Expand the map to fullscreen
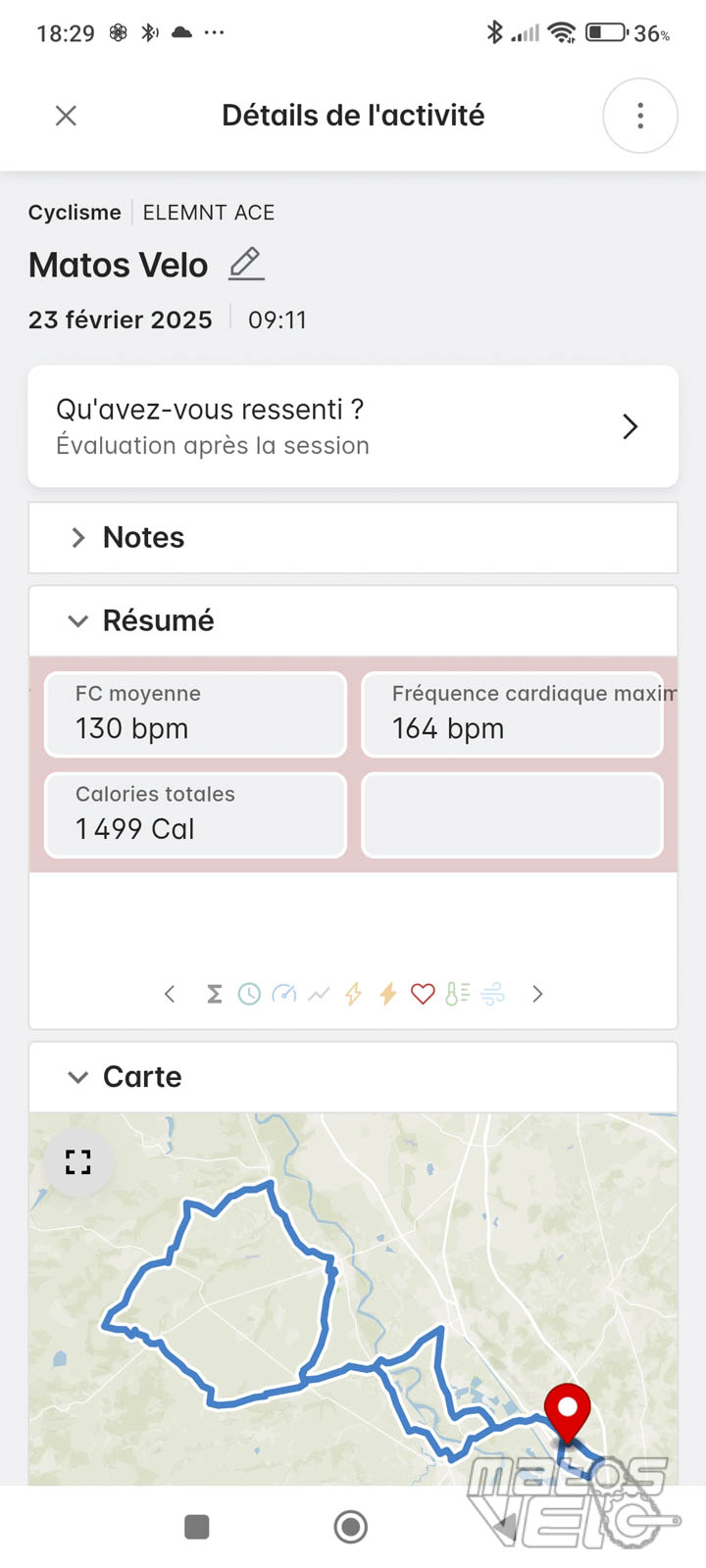This screenshot has height=1568, width=706. [x=78, y=1162]
